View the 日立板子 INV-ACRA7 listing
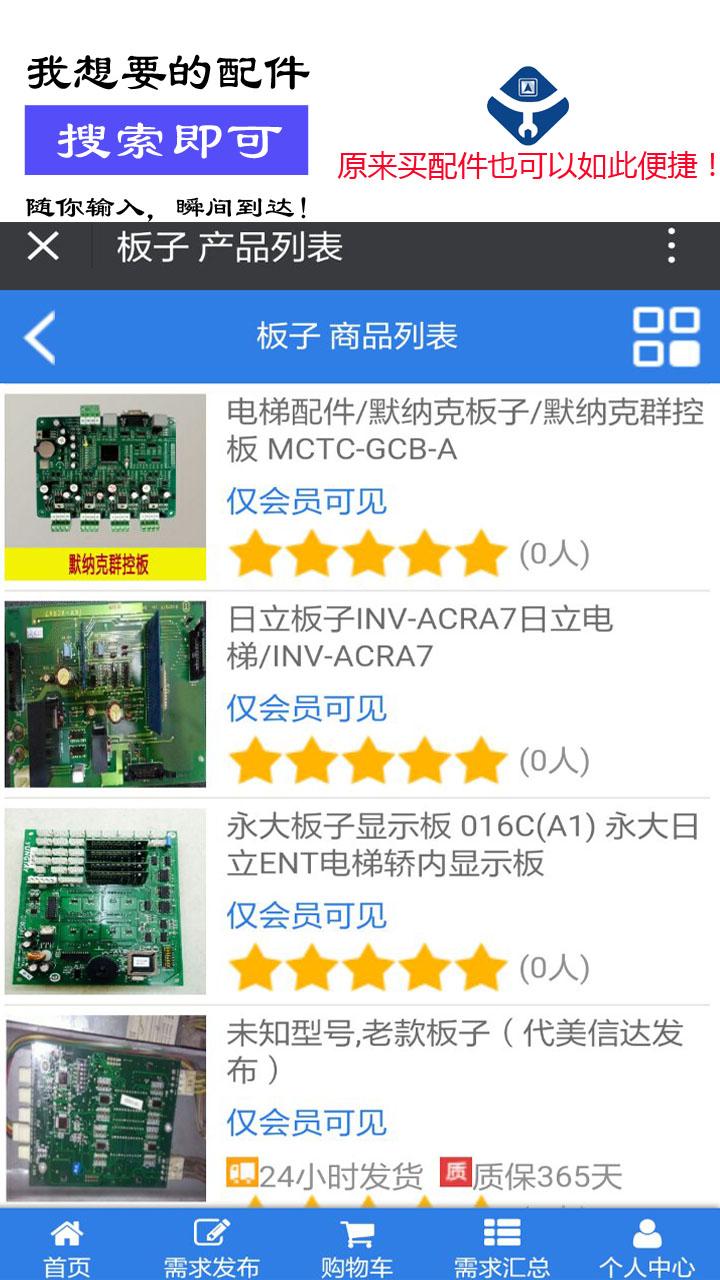Screen dimensions: 720x1280 click(x=420, y=637)
